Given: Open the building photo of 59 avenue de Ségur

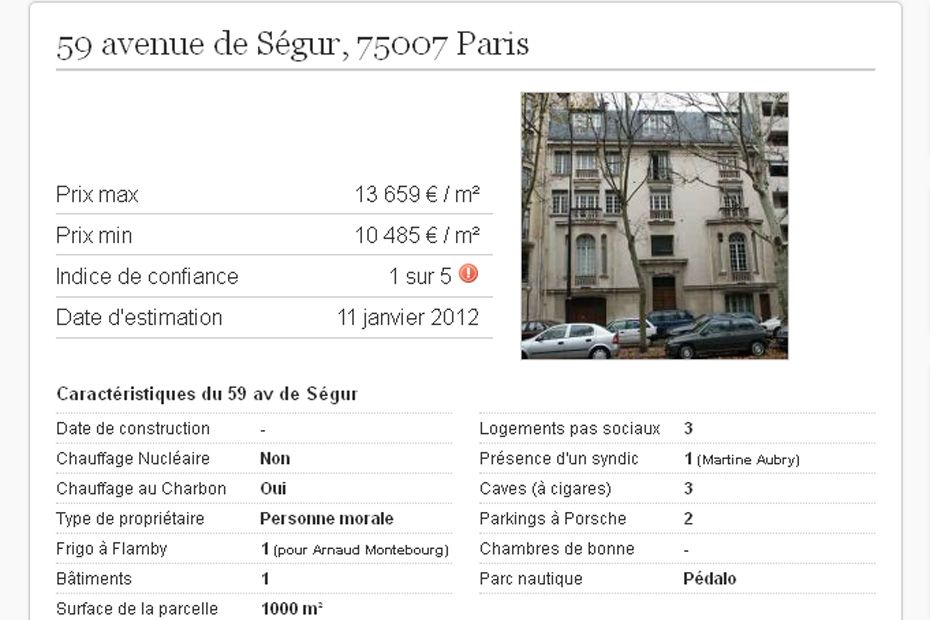Looking at the screenshot, I should point(654,226).
